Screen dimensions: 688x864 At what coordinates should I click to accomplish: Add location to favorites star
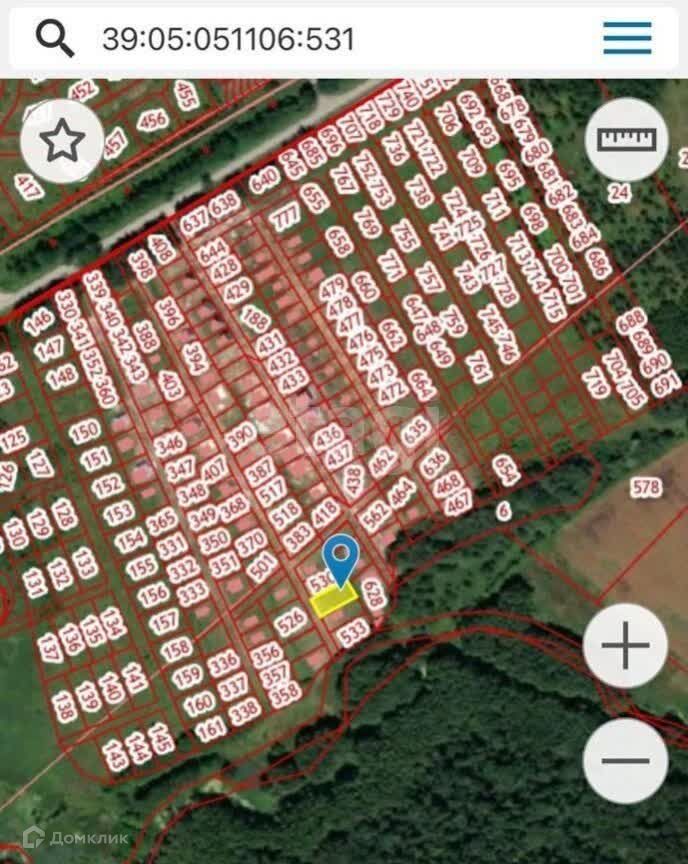62,143
